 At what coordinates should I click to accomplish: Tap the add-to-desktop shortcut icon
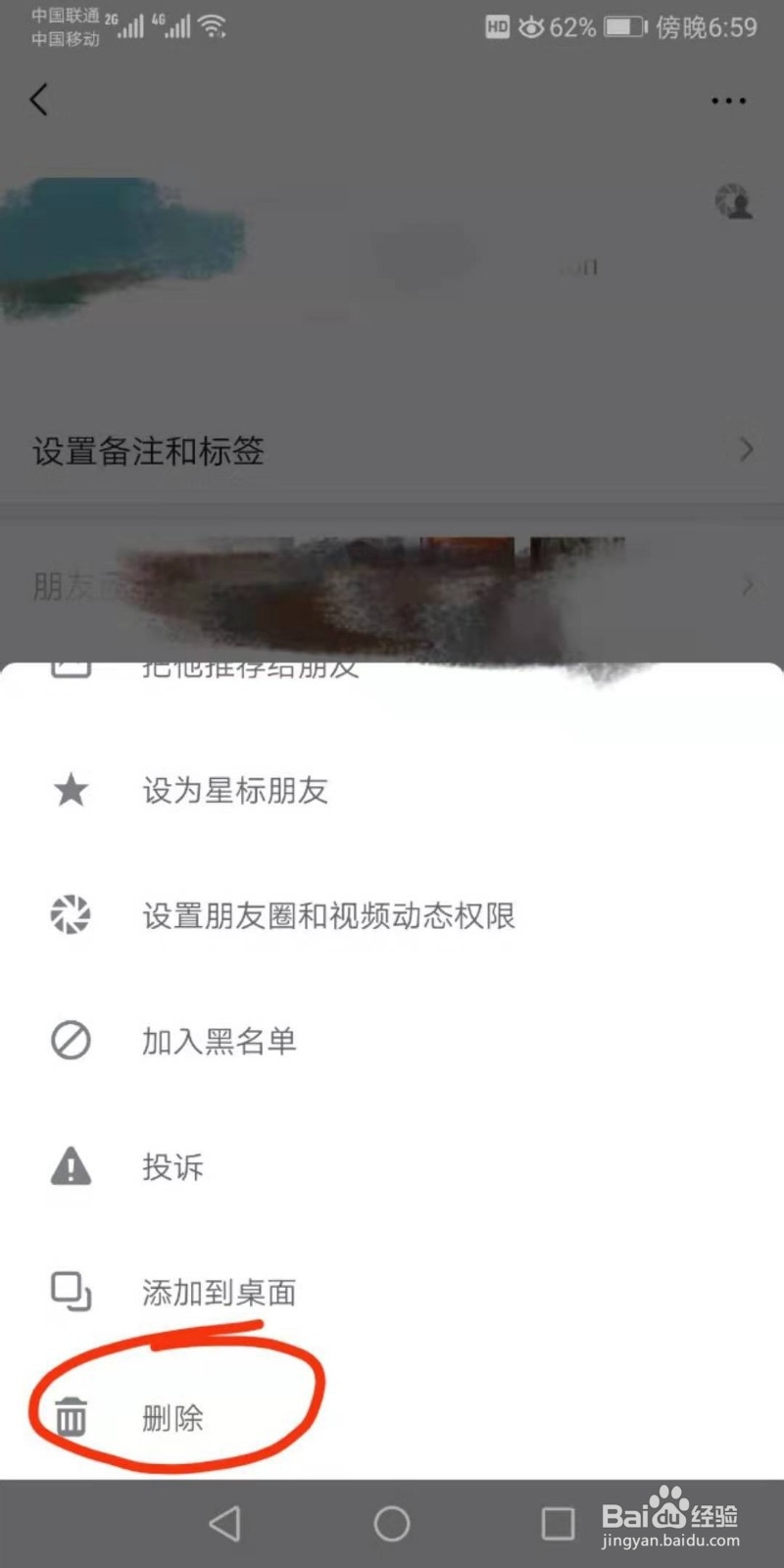69,1292
